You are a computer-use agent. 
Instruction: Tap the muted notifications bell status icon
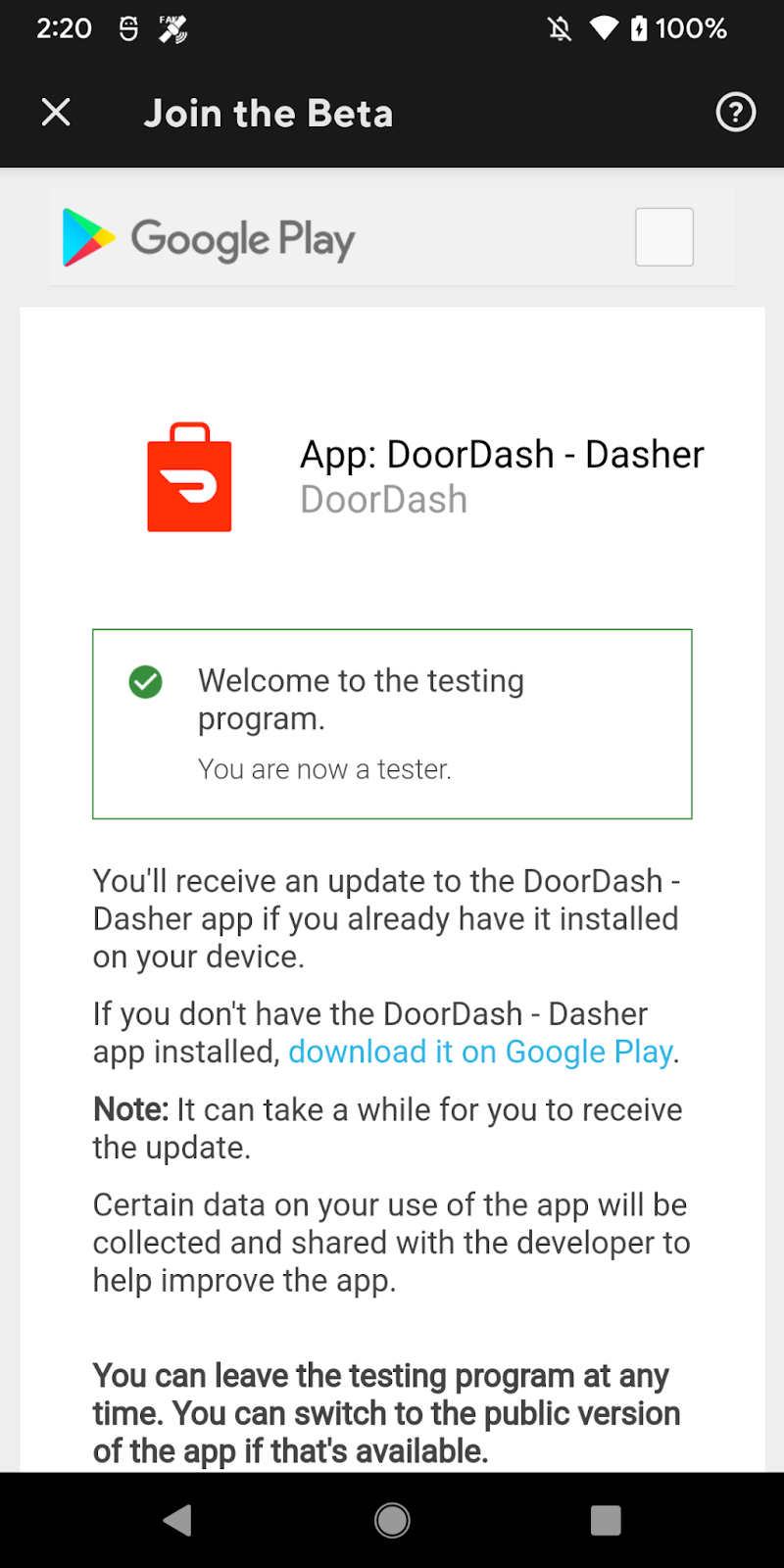point(559,28)
